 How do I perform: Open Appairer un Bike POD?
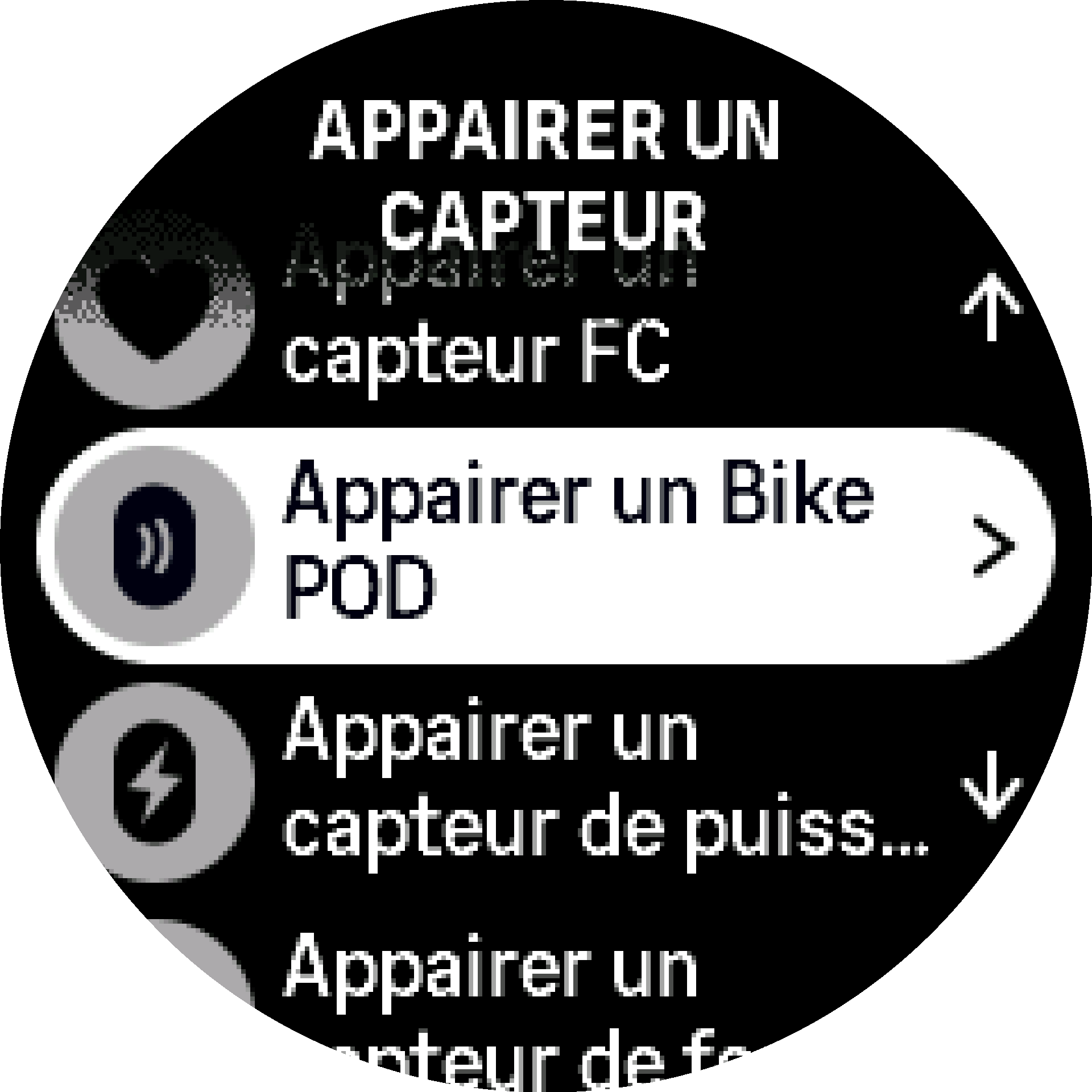pos(546,545)
